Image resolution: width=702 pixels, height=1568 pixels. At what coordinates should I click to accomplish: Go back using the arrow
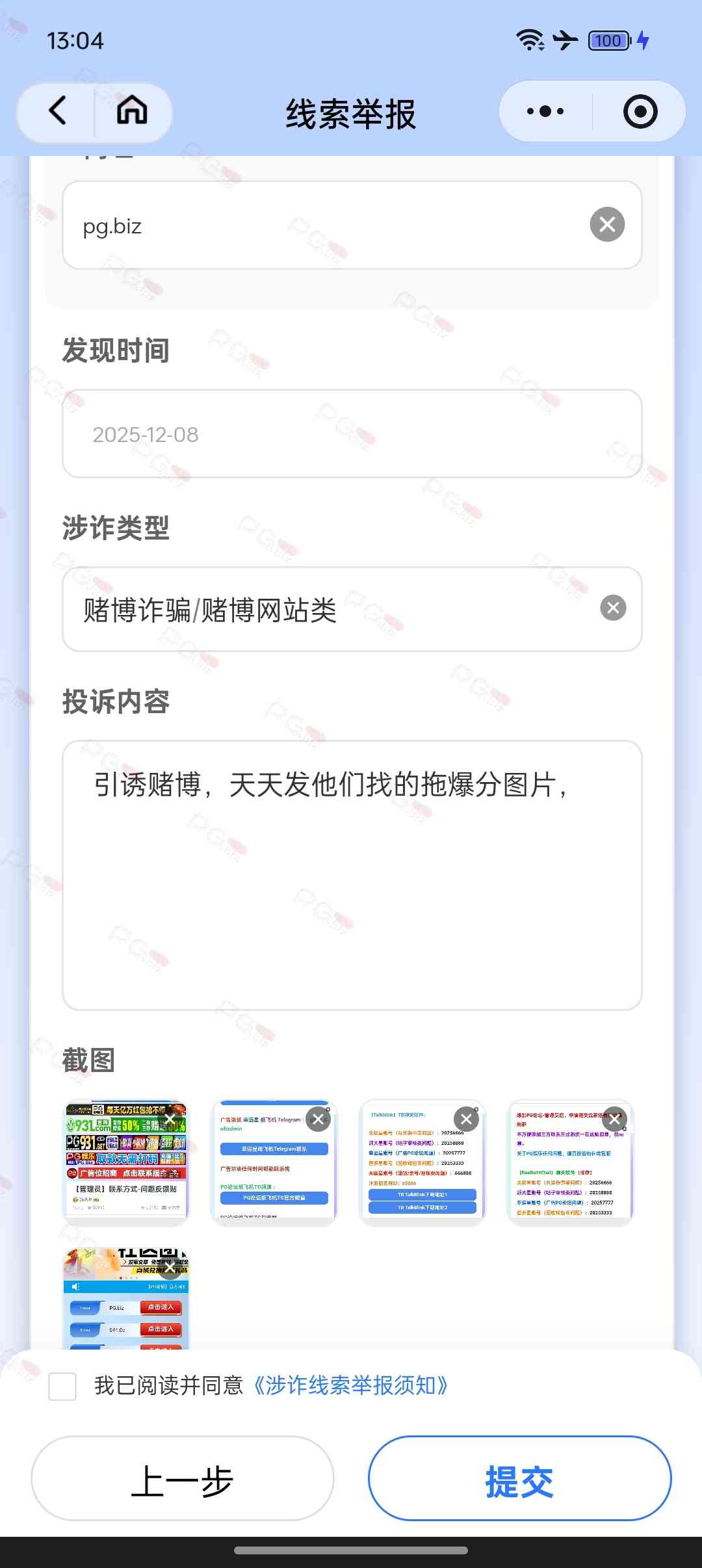coord(57,111)
